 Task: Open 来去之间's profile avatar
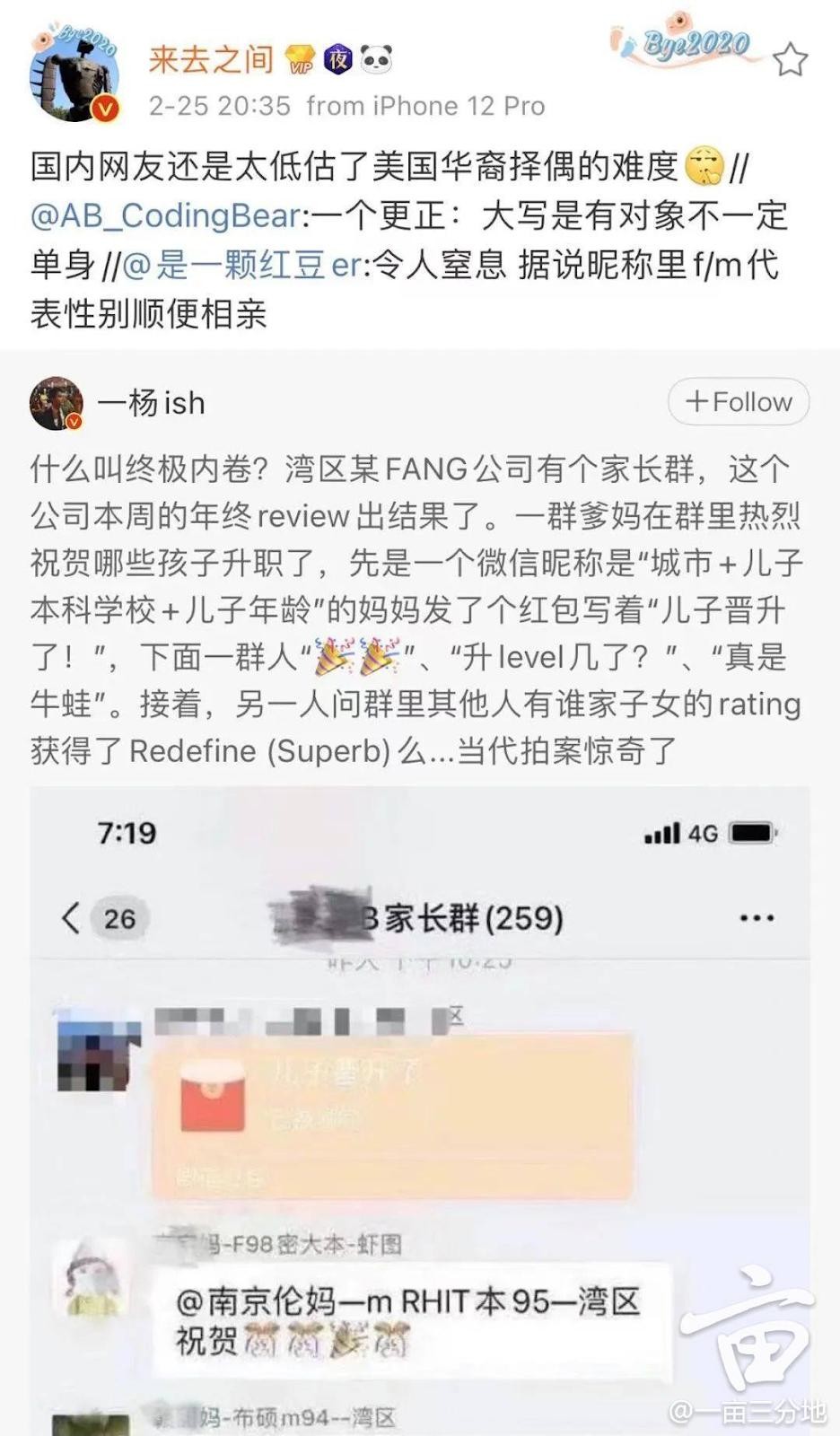pos(74,75)
